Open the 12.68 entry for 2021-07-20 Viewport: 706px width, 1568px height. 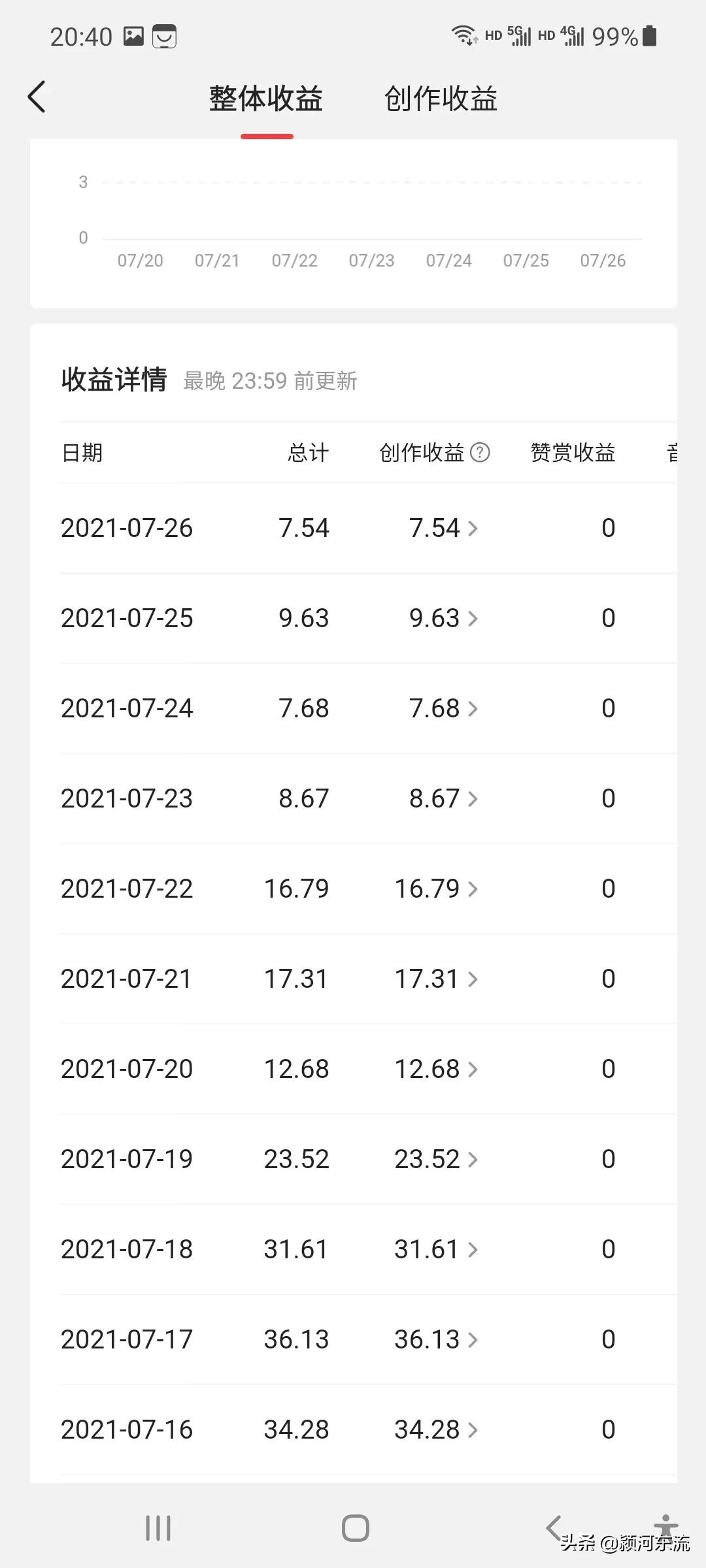tap(436, 1069)
